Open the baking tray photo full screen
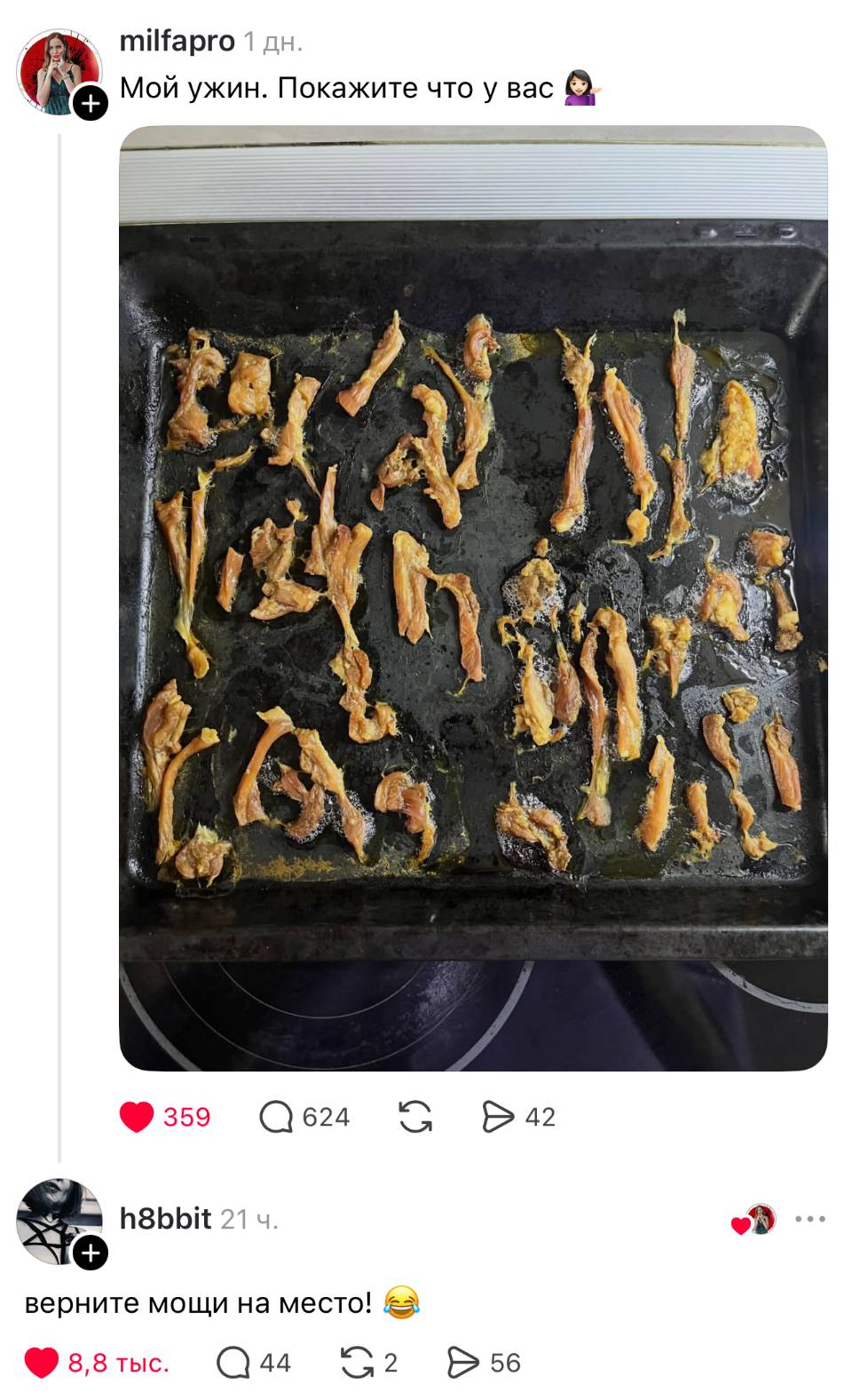 coord(473,597)
